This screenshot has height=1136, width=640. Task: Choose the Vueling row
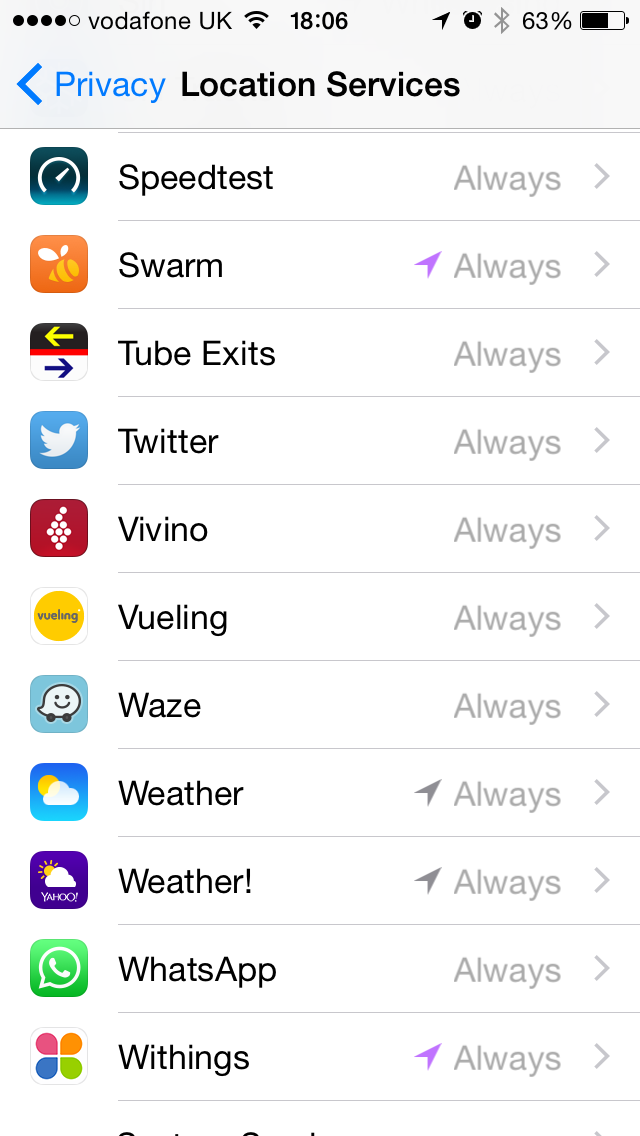click(320, 618)
